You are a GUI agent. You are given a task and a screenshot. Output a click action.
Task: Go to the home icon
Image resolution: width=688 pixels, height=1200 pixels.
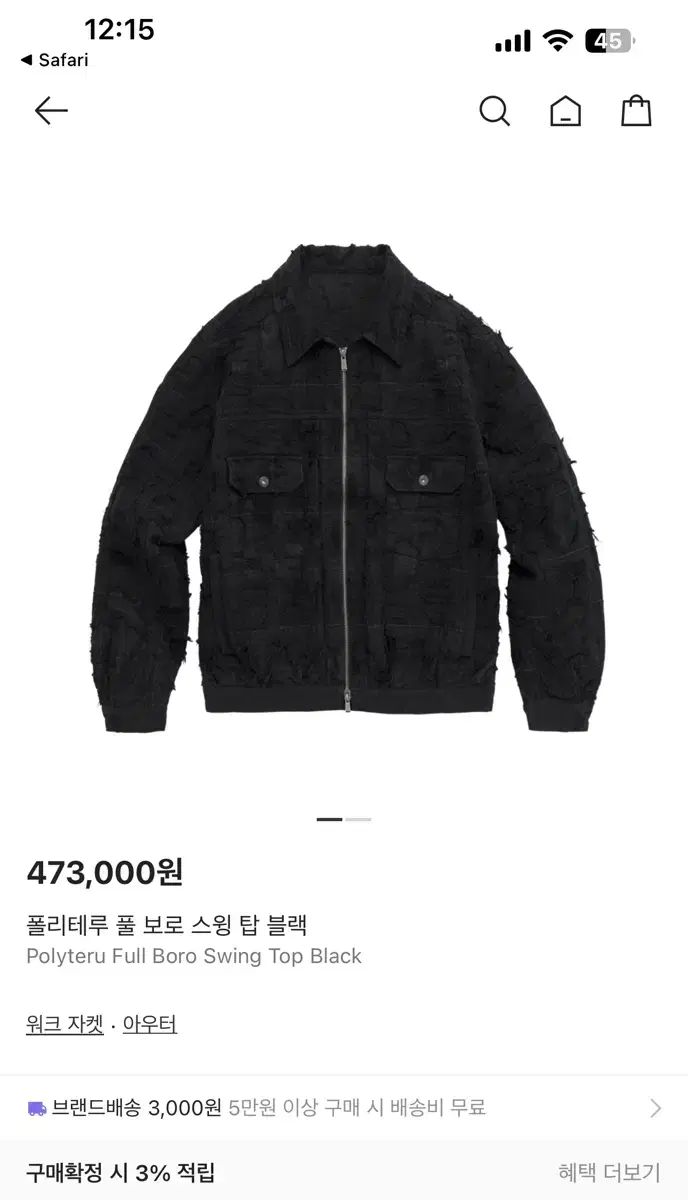pyautogui.click(x=565, y=110)
